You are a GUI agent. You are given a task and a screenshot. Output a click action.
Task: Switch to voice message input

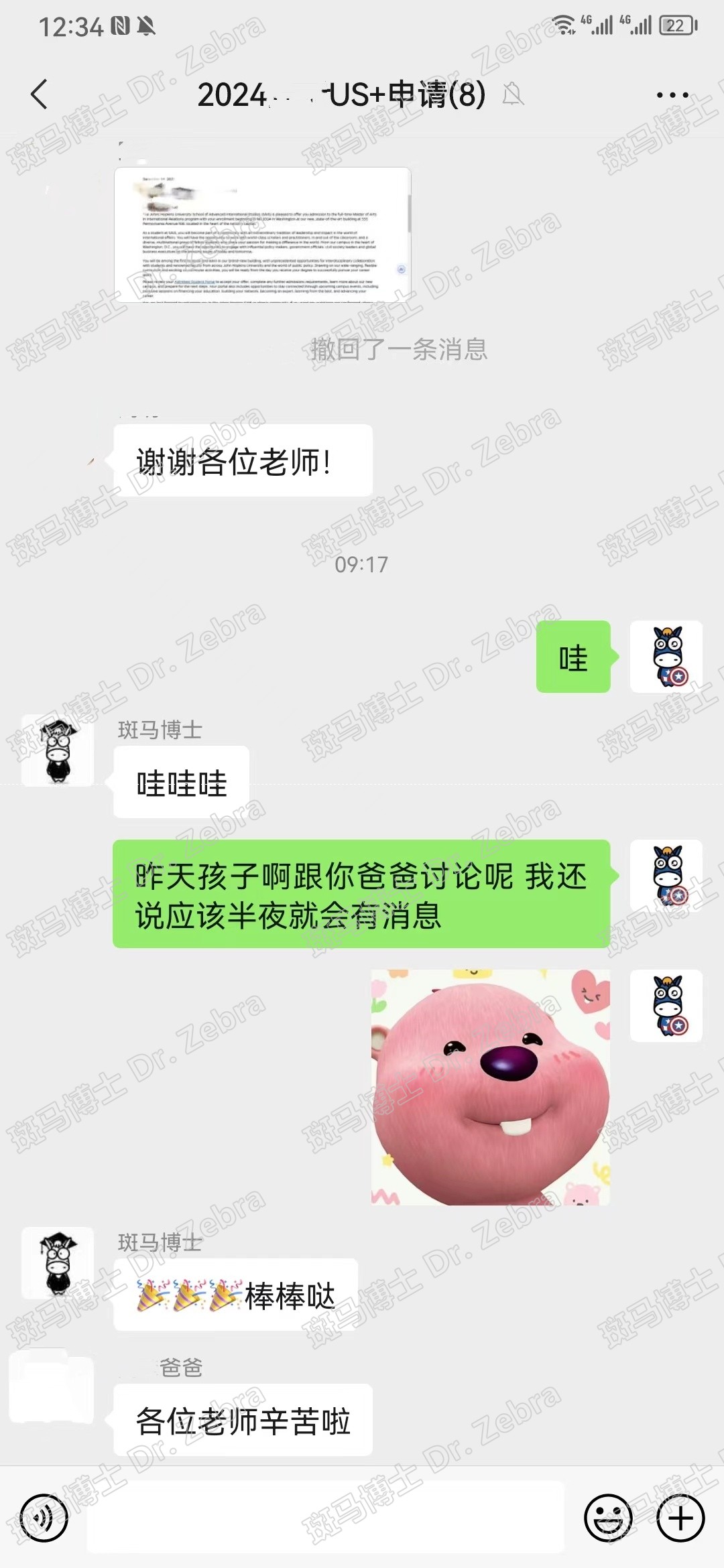(x=44, y=1518)
